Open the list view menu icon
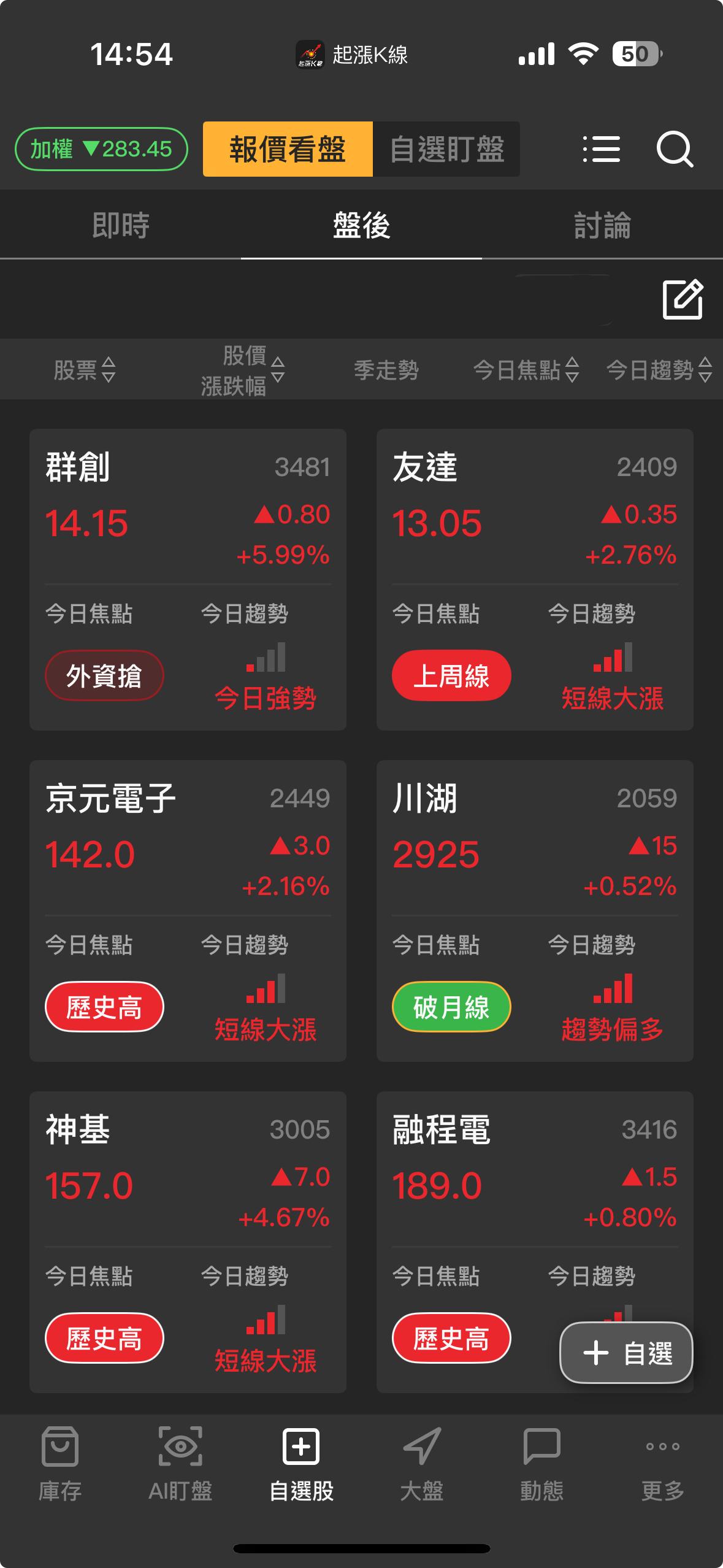 pos(601,149)
